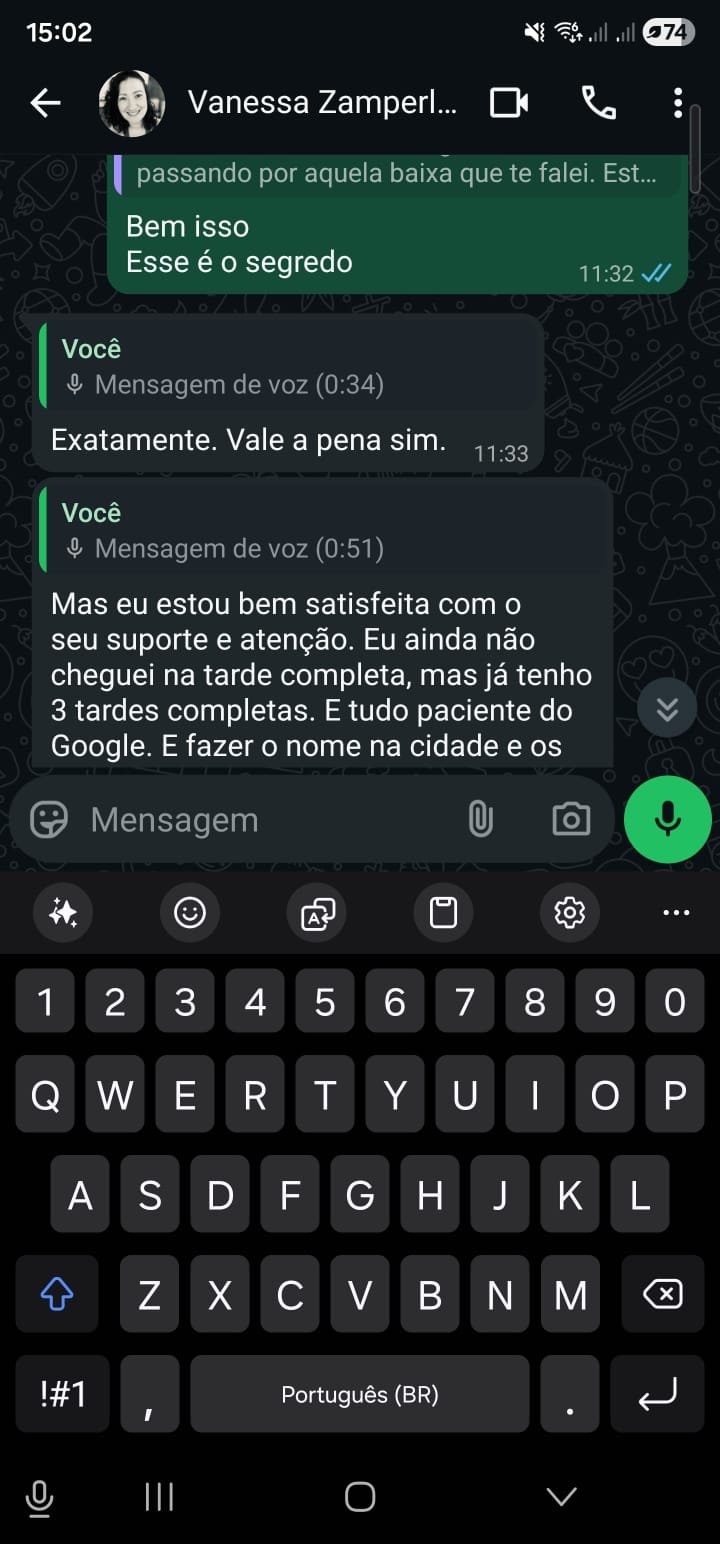Switch to the symbols keyboard
The image size is (720, 1544).
[62, 1394]
